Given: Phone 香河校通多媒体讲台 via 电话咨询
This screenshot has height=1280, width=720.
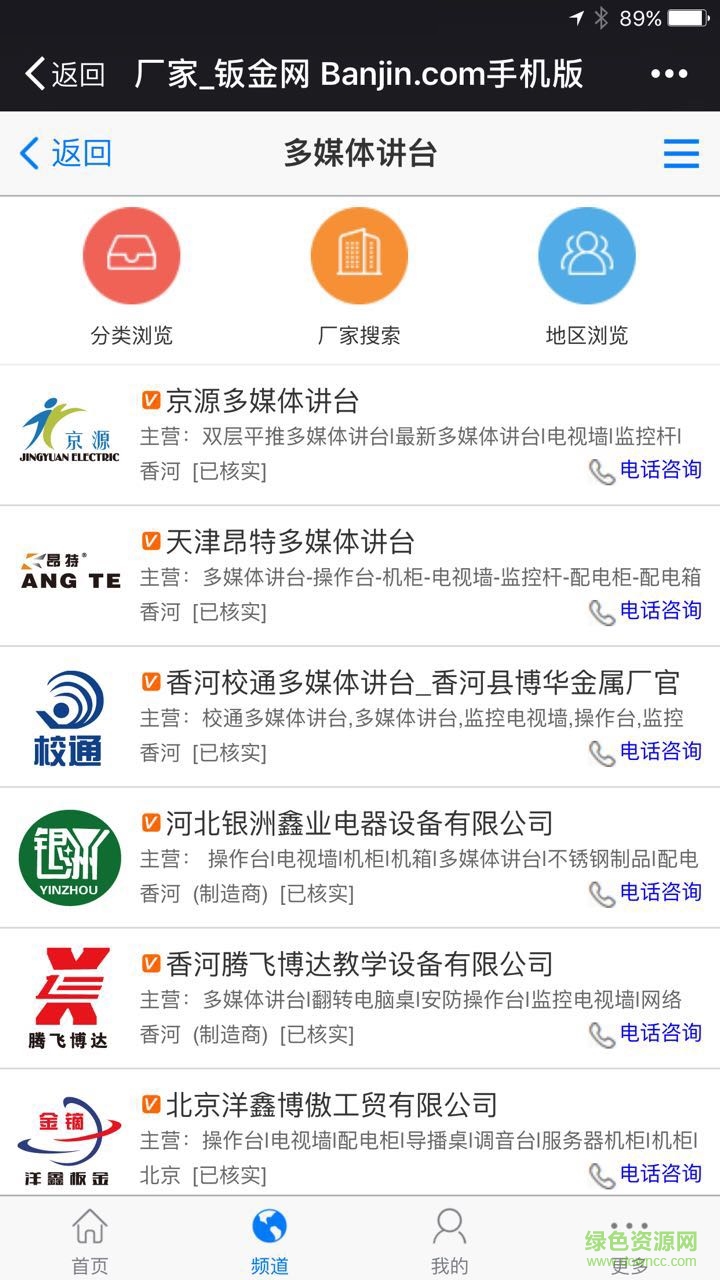Looking at the screenshot, I should [646, 752].
